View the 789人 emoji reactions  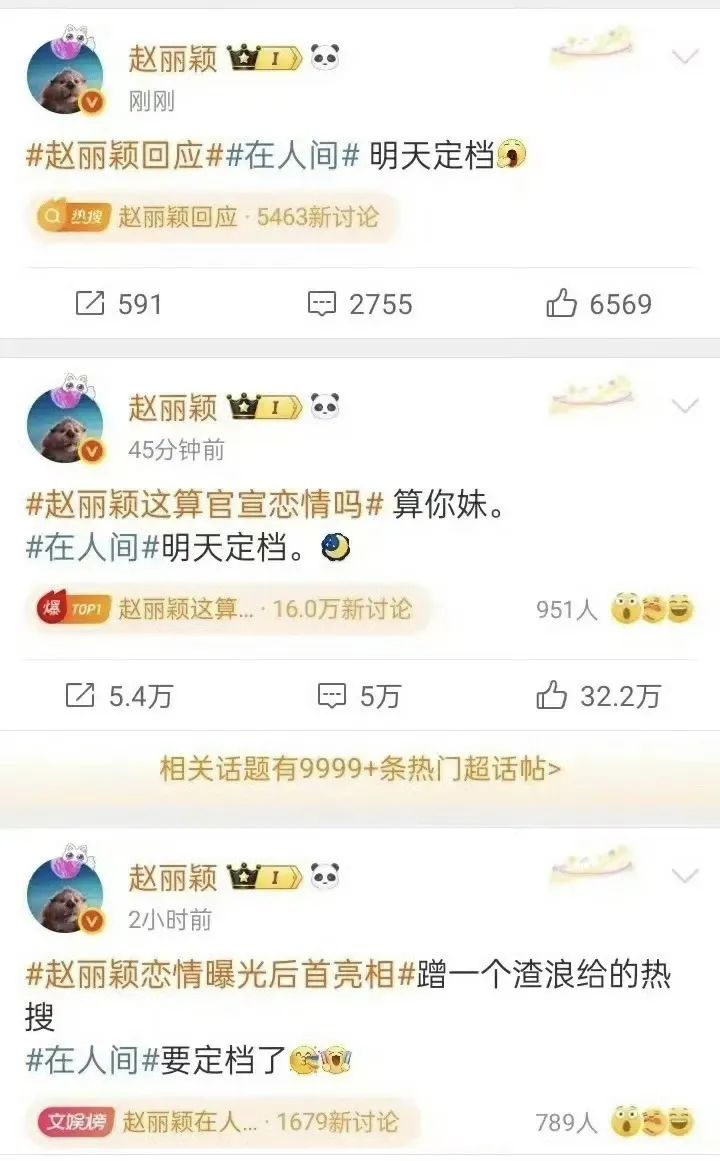click(615, 1122)
